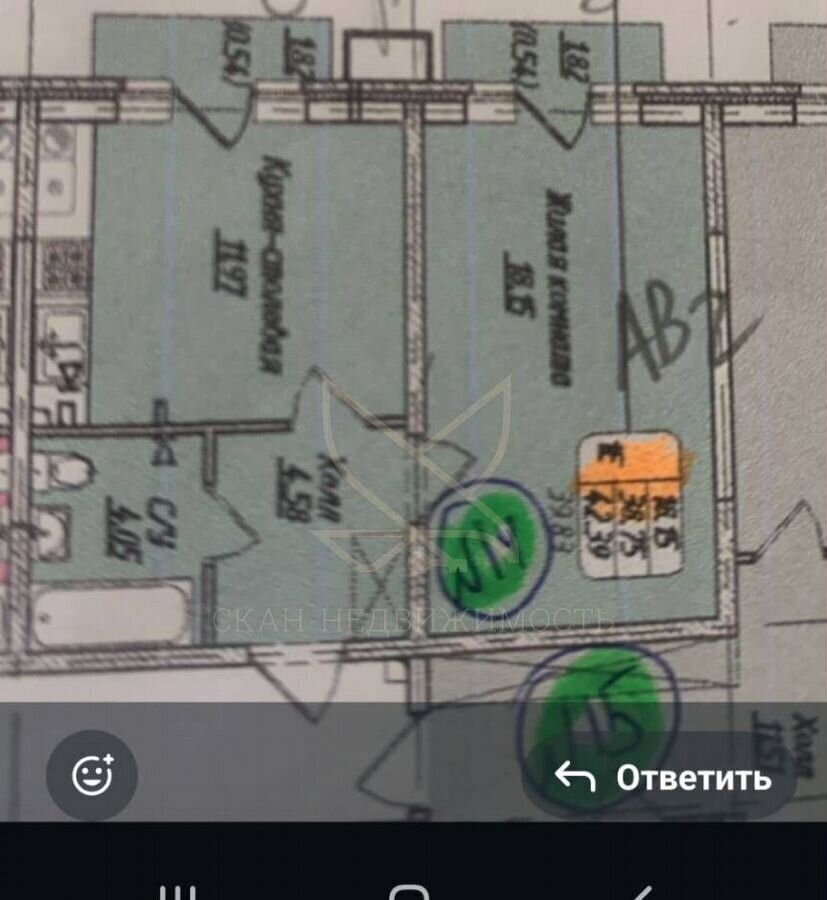Add an emoji reaction to the photo
Viewport: 827px width, 900px height.
pyautogui.click(x=92, y=775)
